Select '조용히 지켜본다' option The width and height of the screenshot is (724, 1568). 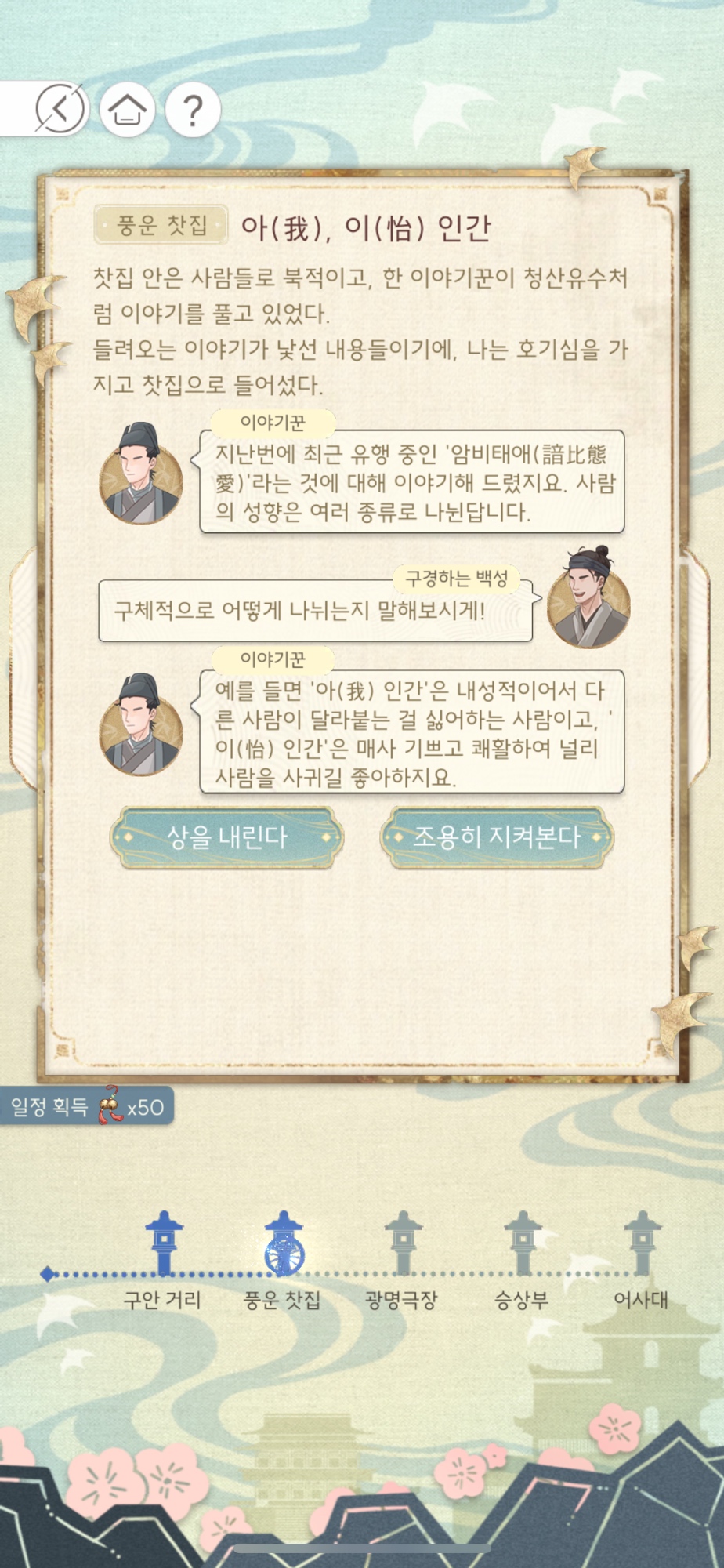click(497, 837)
